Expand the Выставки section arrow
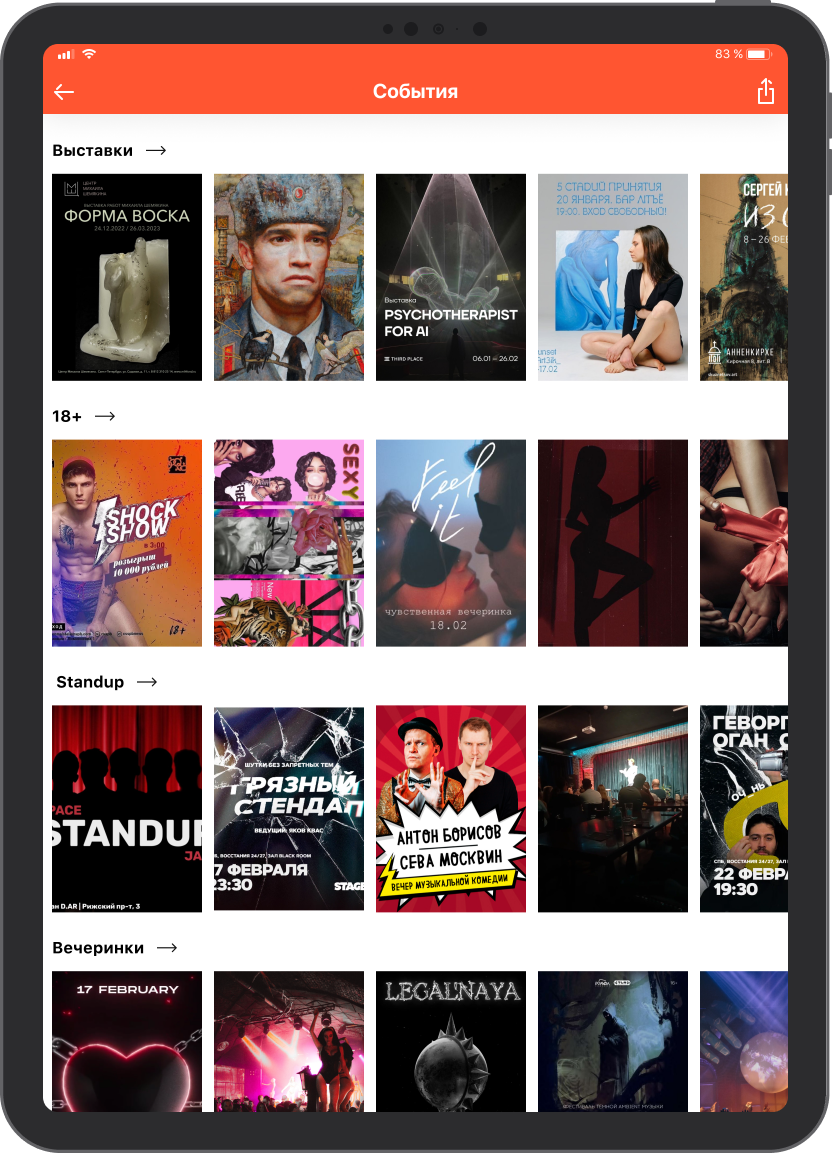 click(156, 151)
